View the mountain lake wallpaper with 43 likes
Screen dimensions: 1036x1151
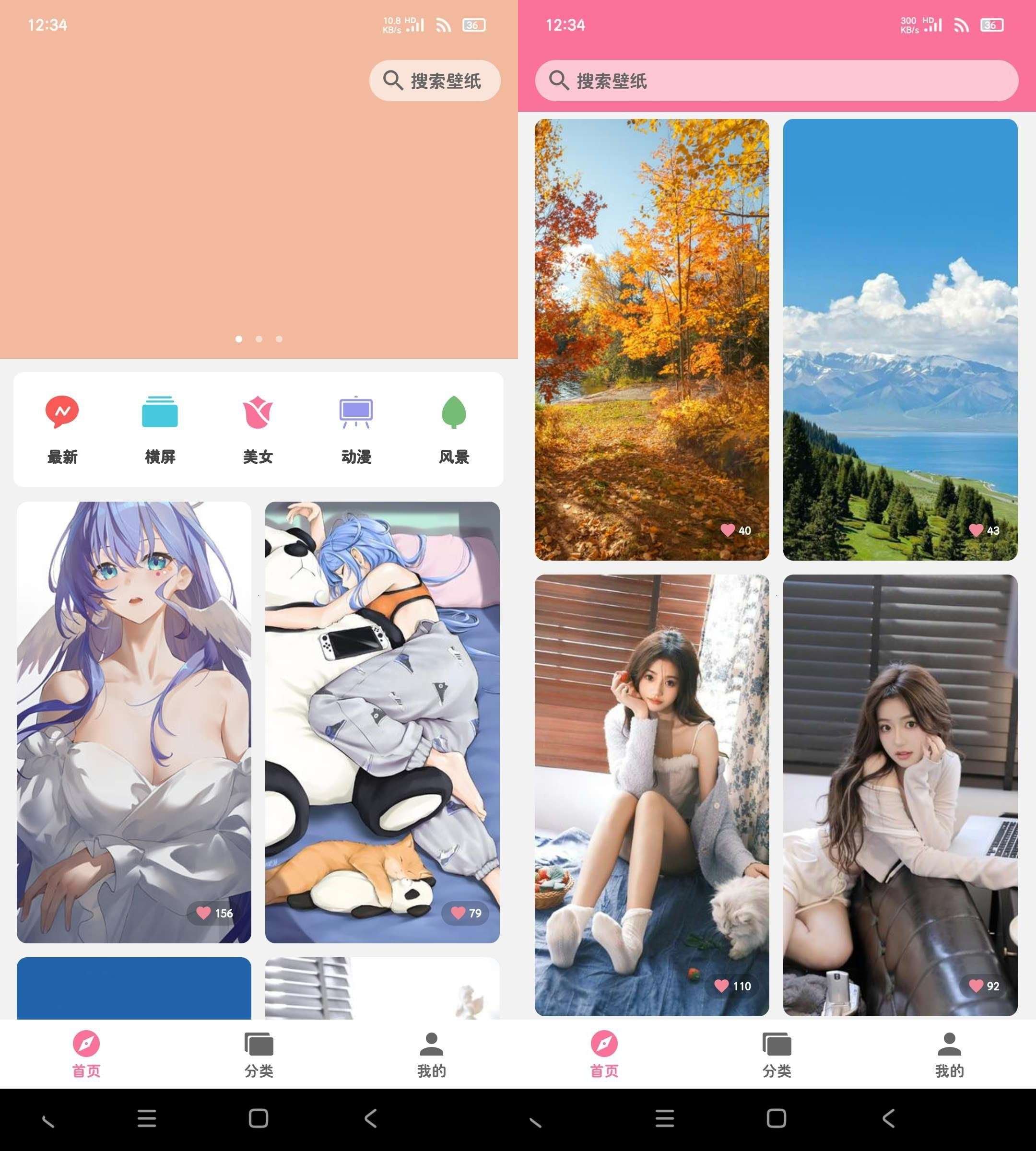[900, 339]
